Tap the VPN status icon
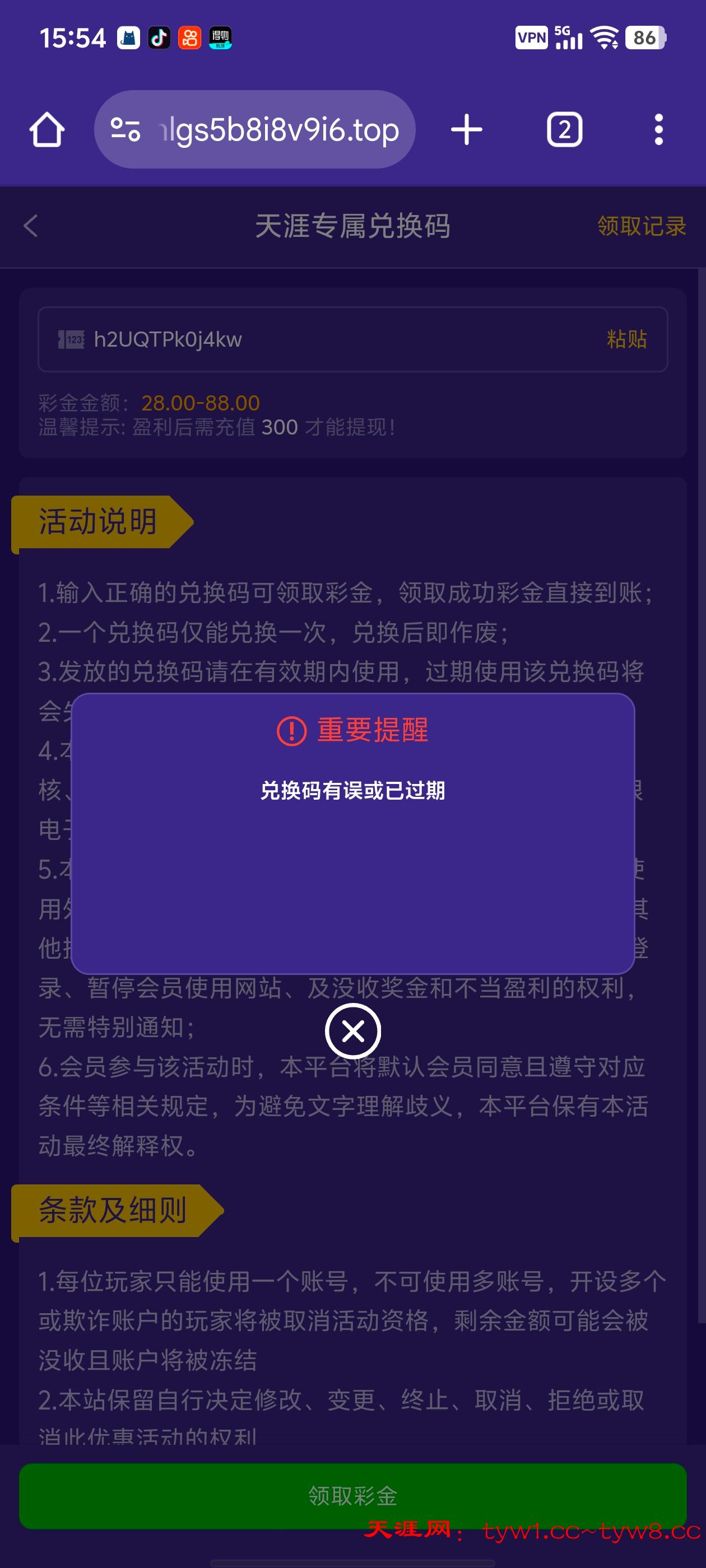This screenshot has height=1568, width=706. tap(531, 38)
